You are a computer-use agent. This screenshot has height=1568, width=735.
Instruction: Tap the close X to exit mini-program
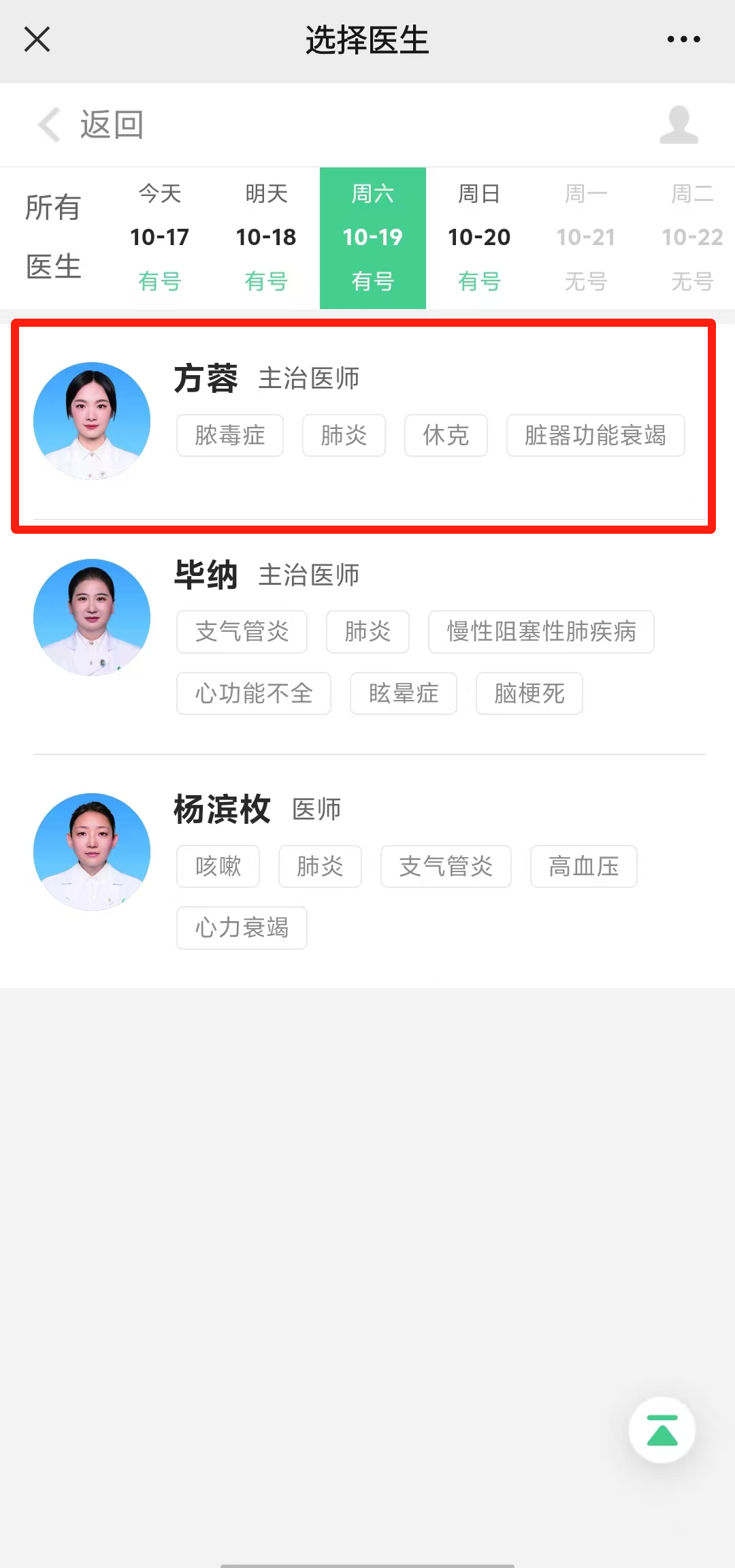(x=37, y=39)
